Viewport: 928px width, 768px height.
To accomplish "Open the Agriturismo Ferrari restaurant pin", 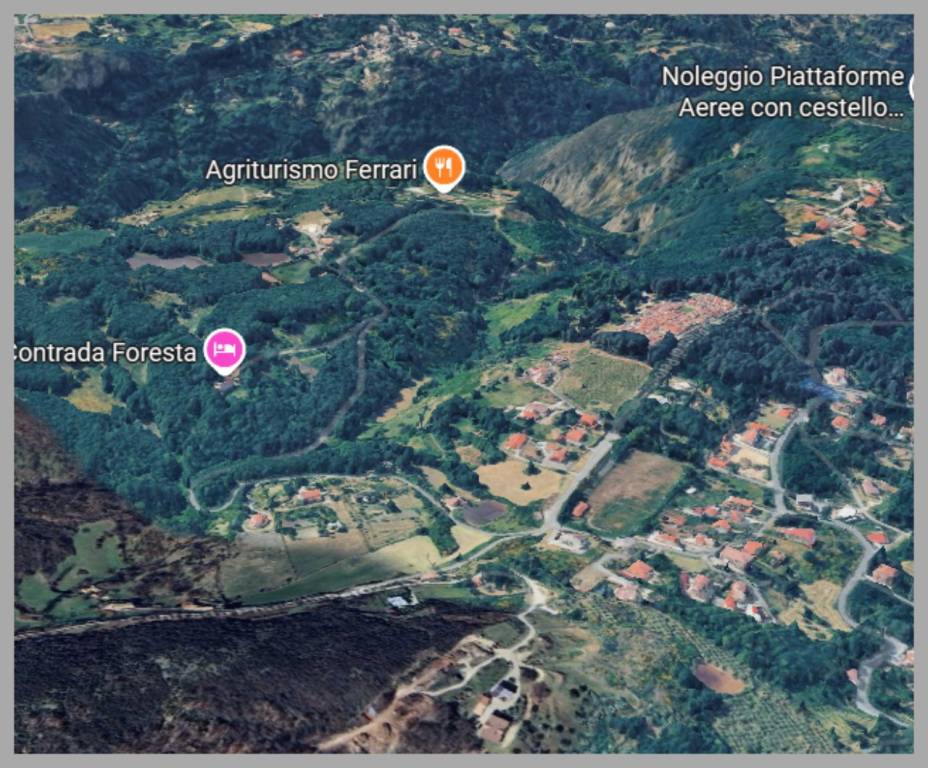I will tap(444, 167).
